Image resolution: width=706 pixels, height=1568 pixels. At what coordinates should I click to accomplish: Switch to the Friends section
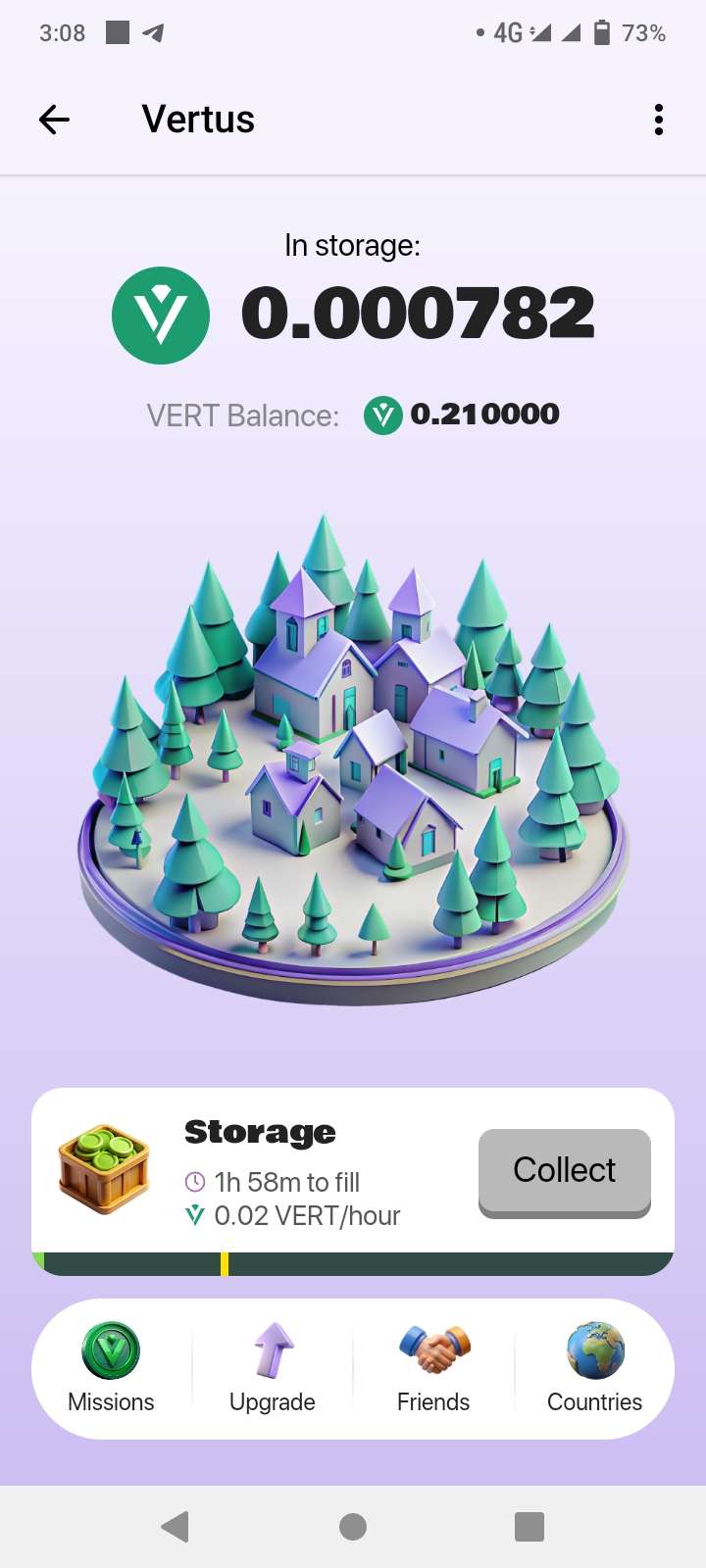click(433, 1369)
